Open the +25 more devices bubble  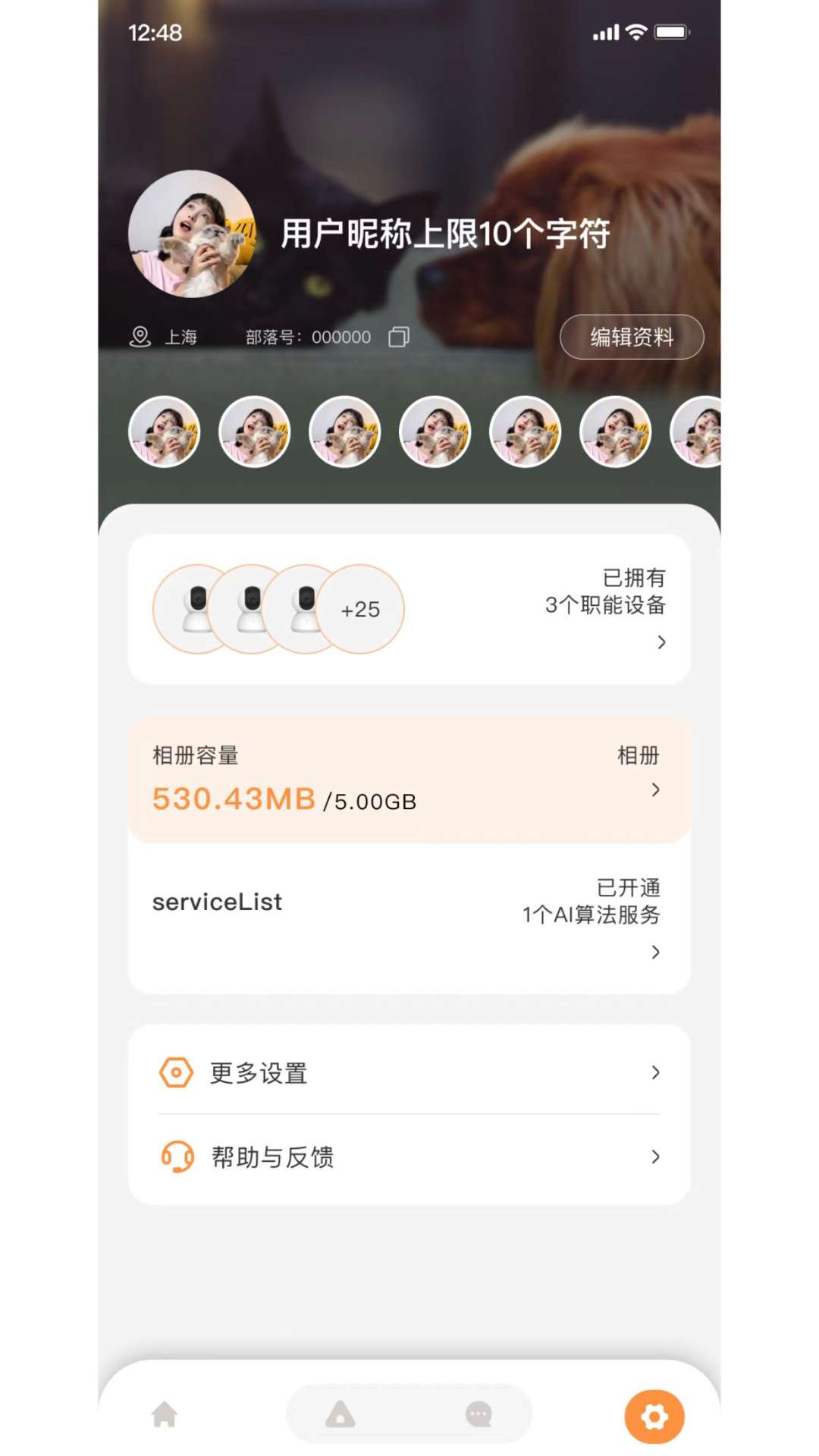click(x=361, y=609)
